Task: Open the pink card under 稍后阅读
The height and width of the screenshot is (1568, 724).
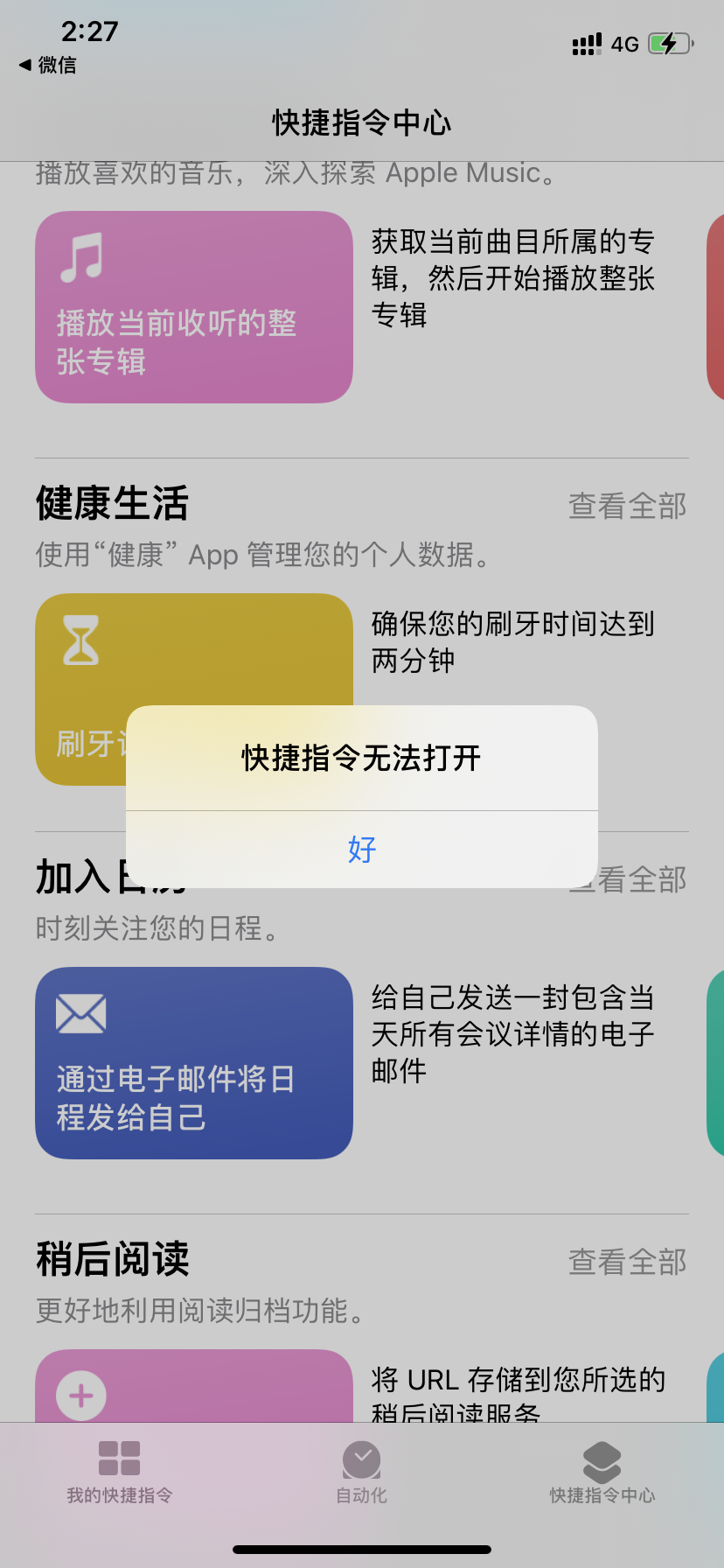Action: 193,1386
